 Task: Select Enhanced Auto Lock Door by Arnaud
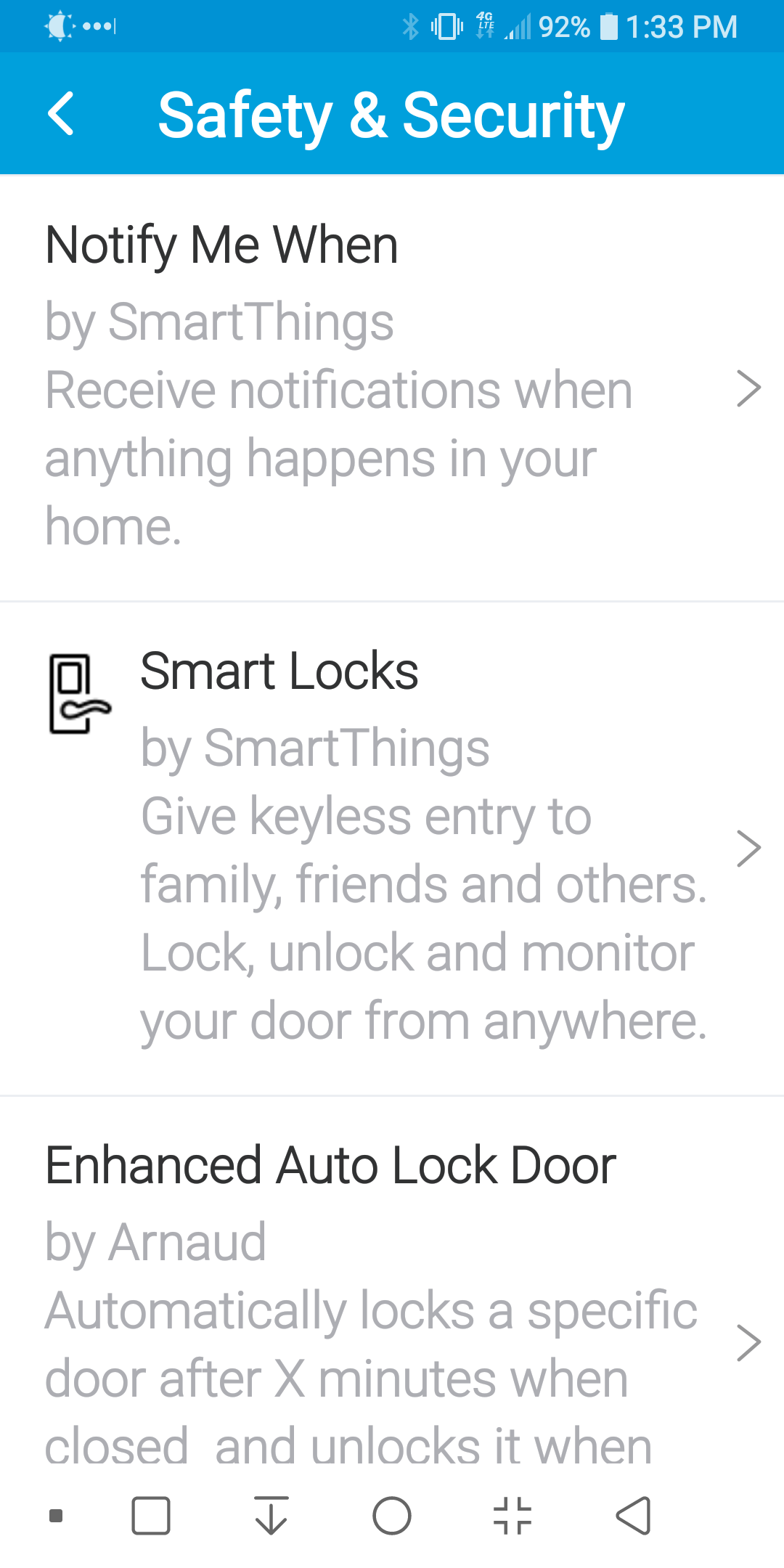coord(392,1307)
